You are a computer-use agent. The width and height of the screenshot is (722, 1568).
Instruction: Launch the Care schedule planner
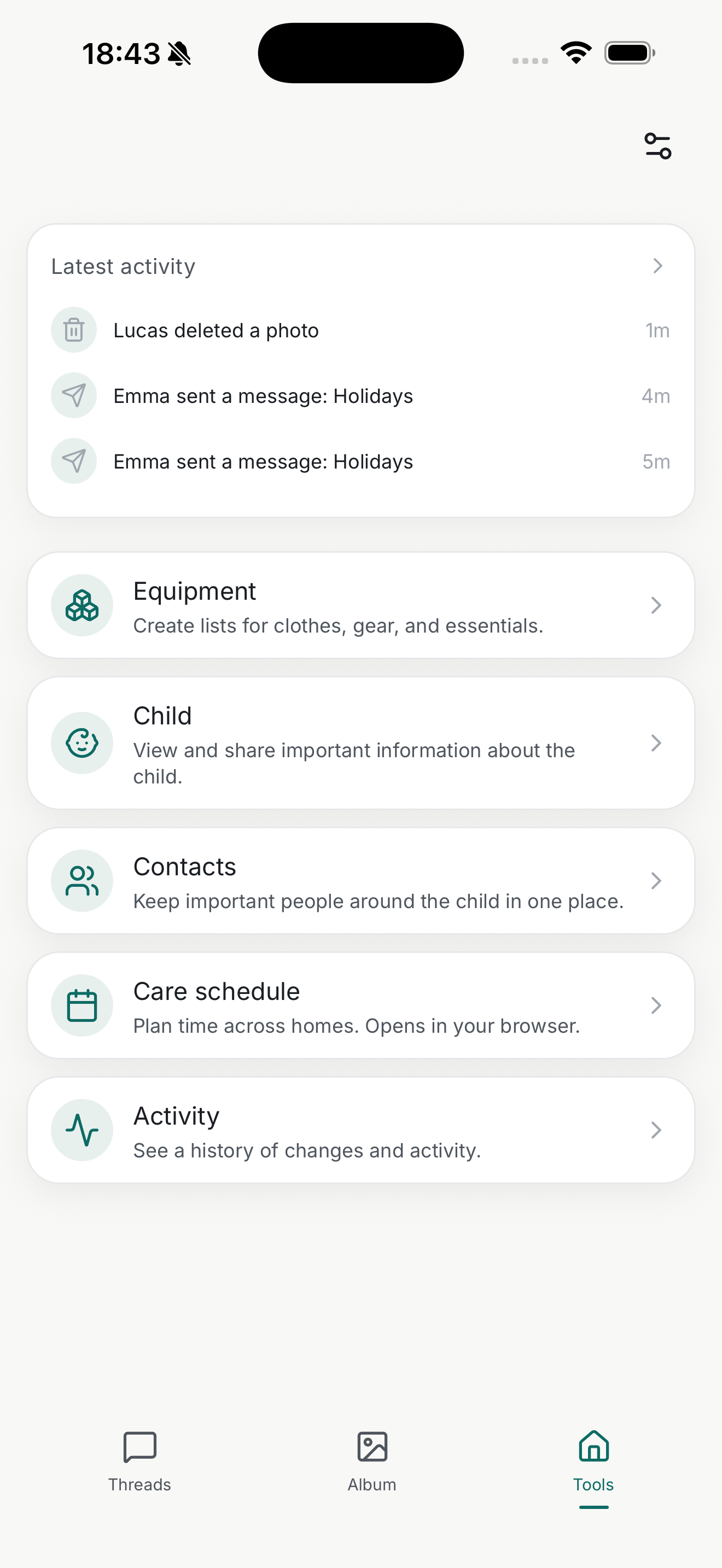coord(360,1006)
